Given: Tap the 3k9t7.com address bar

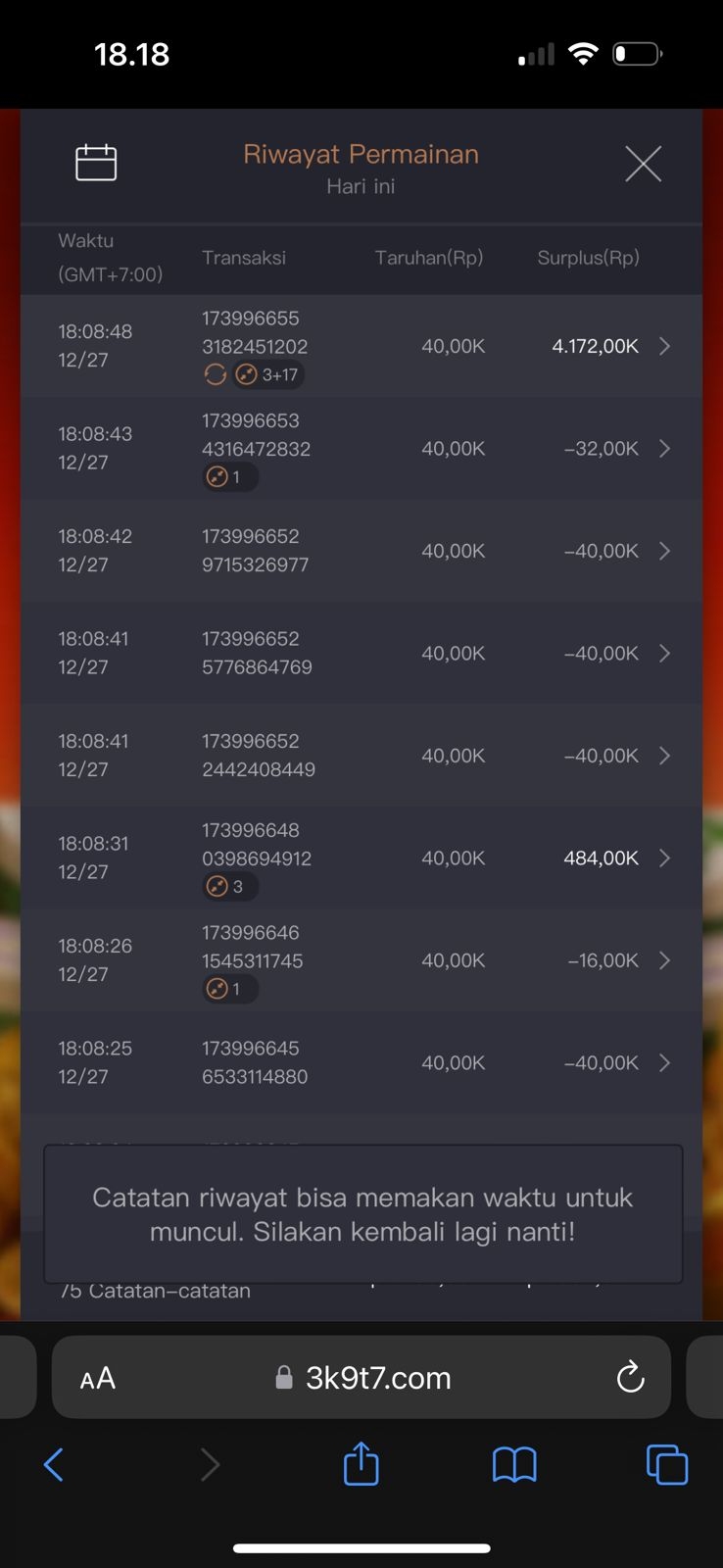Looking at the screenshot, I should point(378,1378).
